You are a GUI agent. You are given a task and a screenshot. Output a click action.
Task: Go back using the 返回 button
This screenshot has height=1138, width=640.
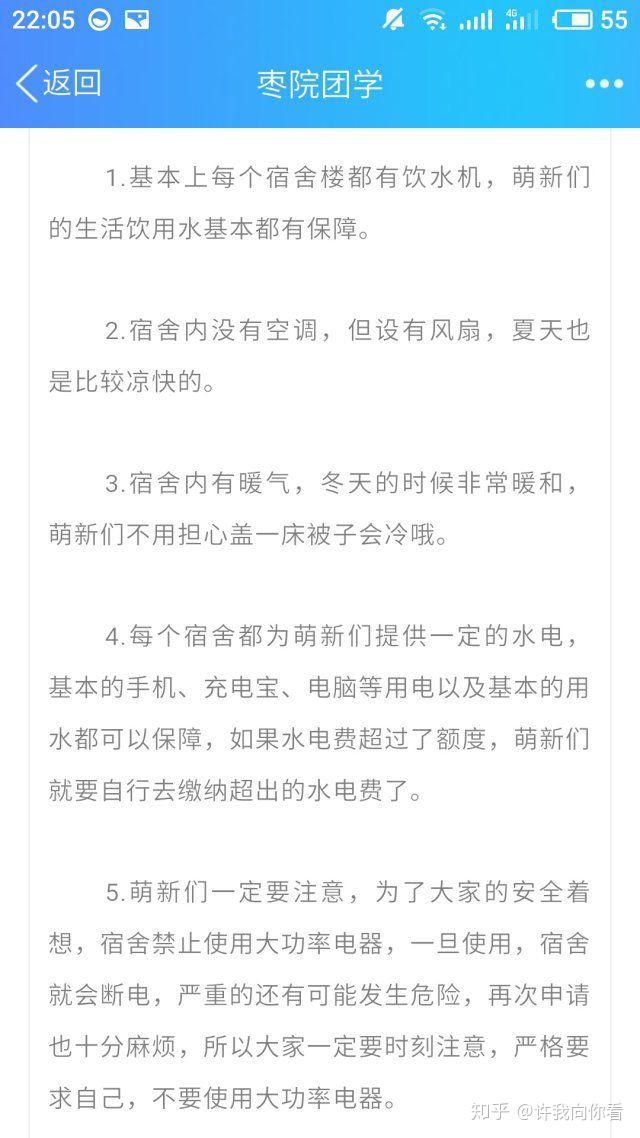(x=58, y=83)
